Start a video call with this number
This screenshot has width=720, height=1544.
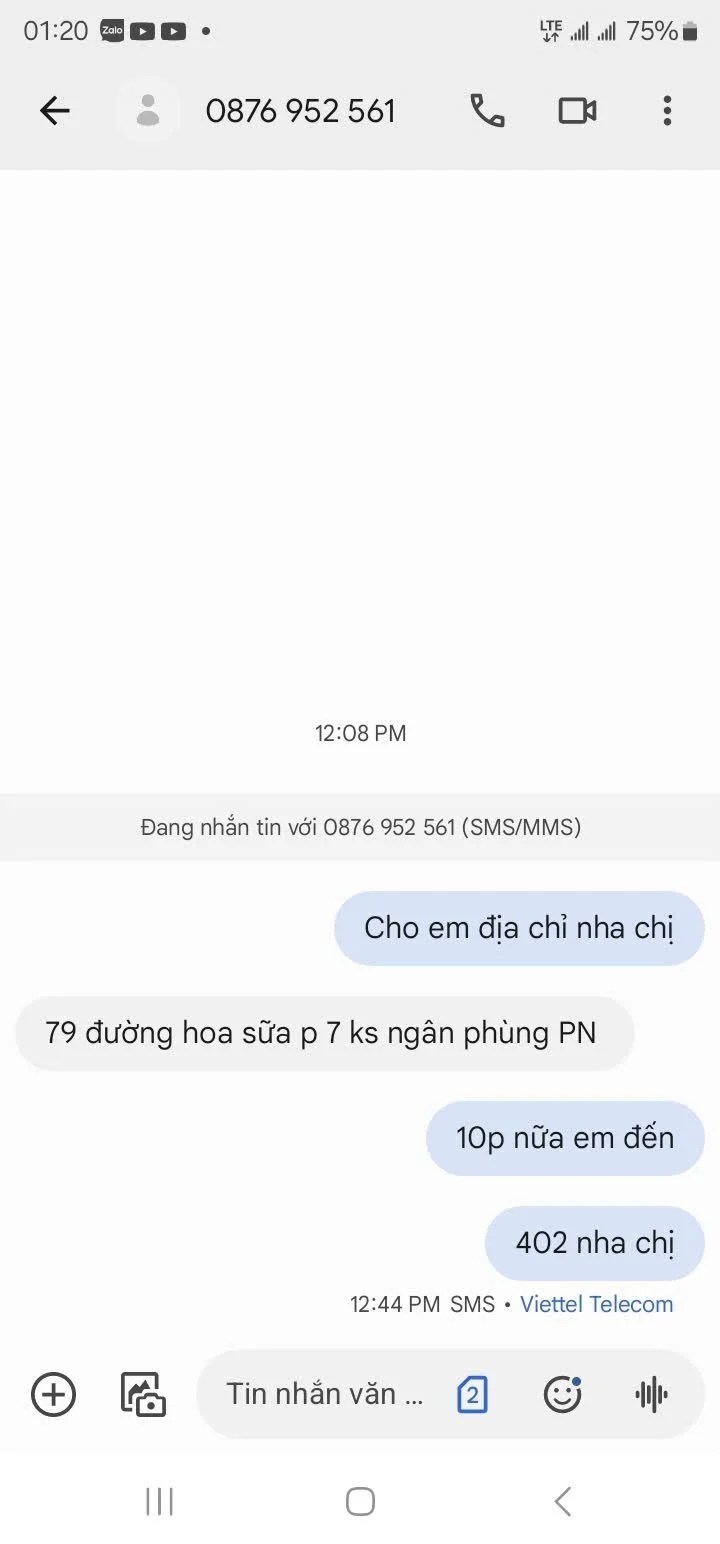coord(577,110)
